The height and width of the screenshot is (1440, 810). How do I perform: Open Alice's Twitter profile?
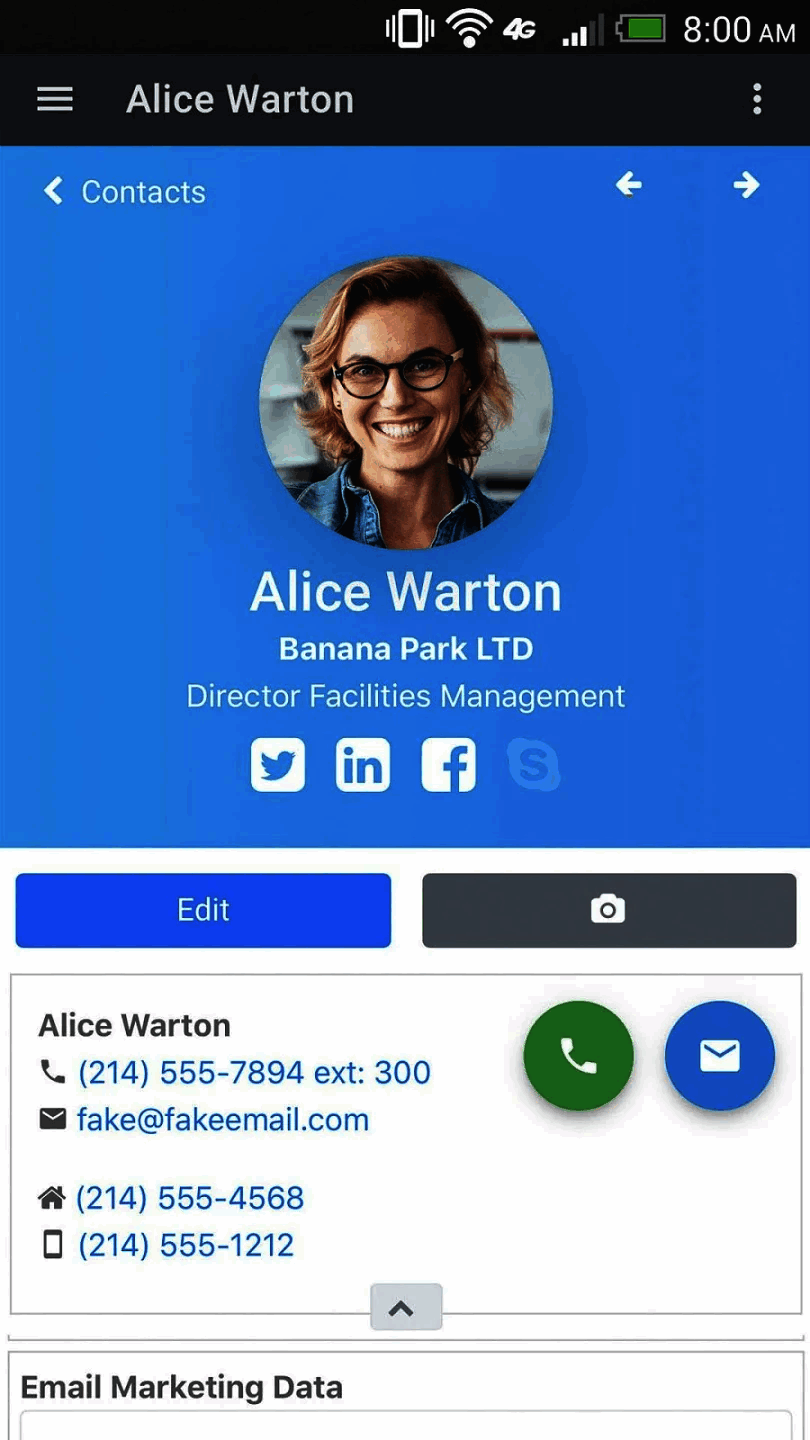pos(278,766)
